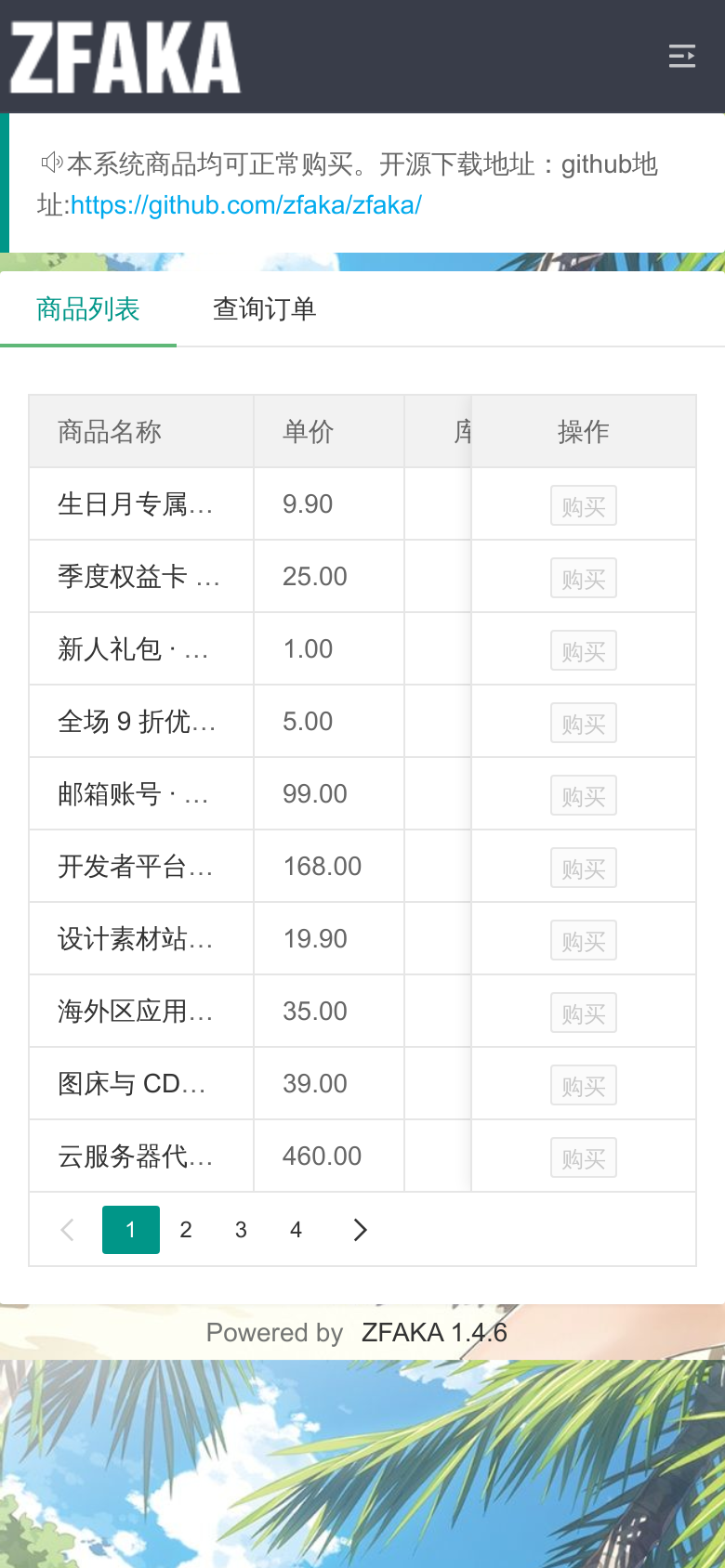The width and height of the screenshot is (725, 1568).
Task: Go to page 2 of the list
Action: 186,1230
